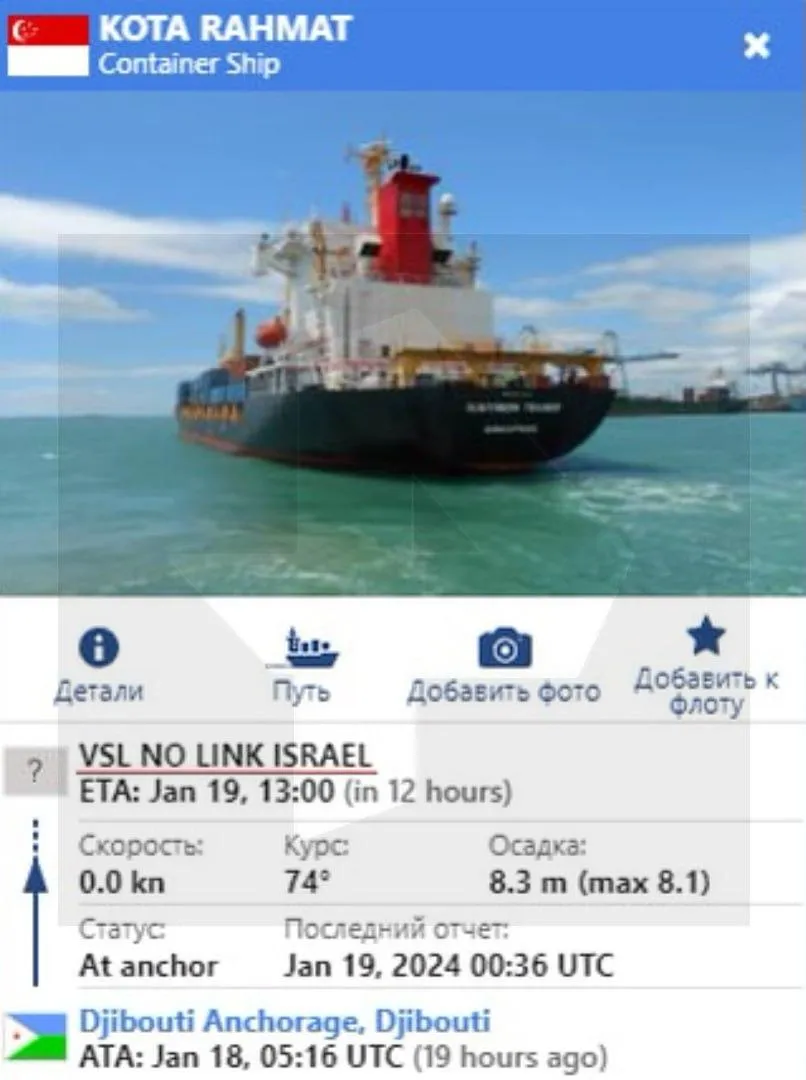Tap Добавить фото camera button
The width and height of the screenshot is (806, 1080).
[x=504, y=665]
